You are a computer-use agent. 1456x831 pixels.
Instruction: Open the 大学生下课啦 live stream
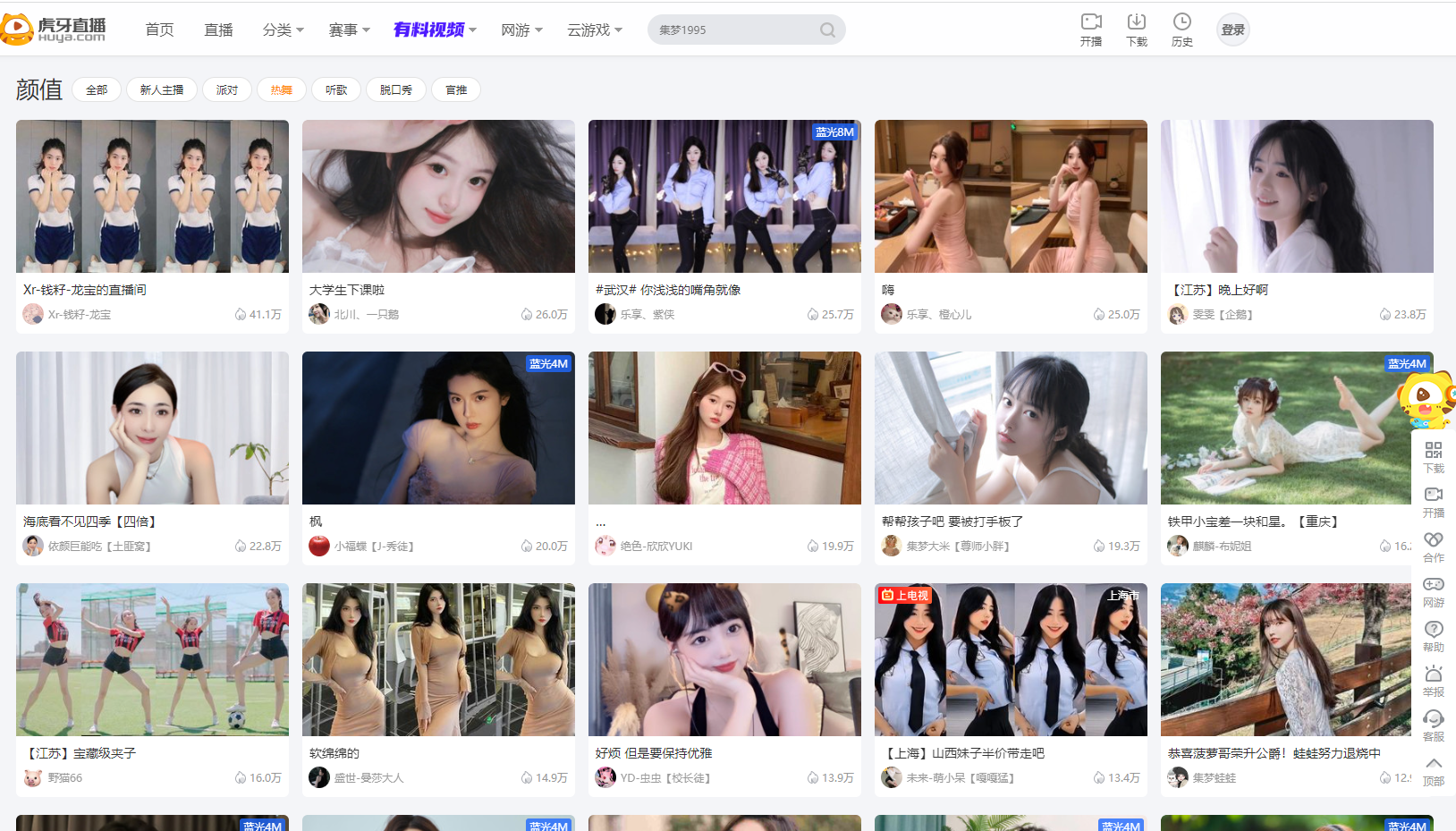438,197
